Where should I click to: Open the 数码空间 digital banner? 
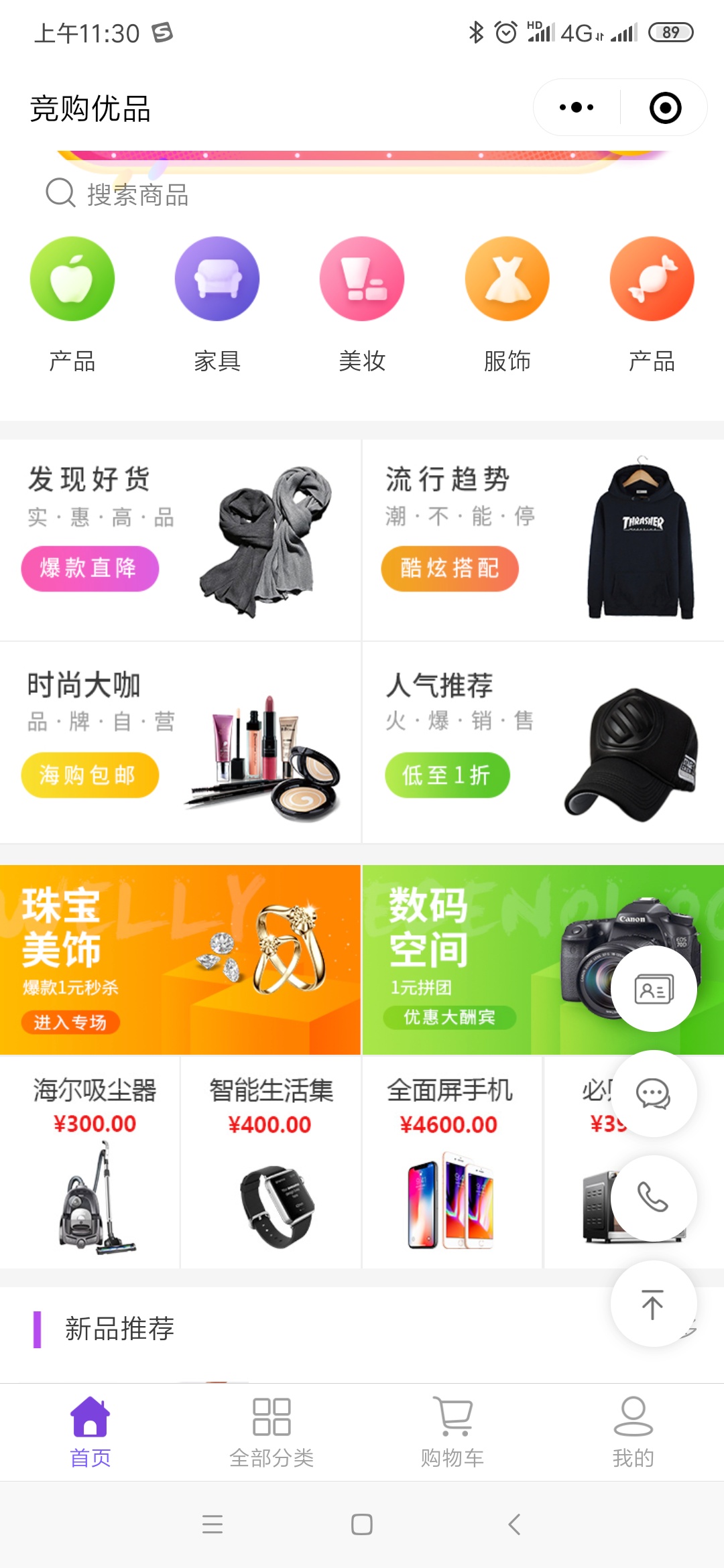click(483, 960)
